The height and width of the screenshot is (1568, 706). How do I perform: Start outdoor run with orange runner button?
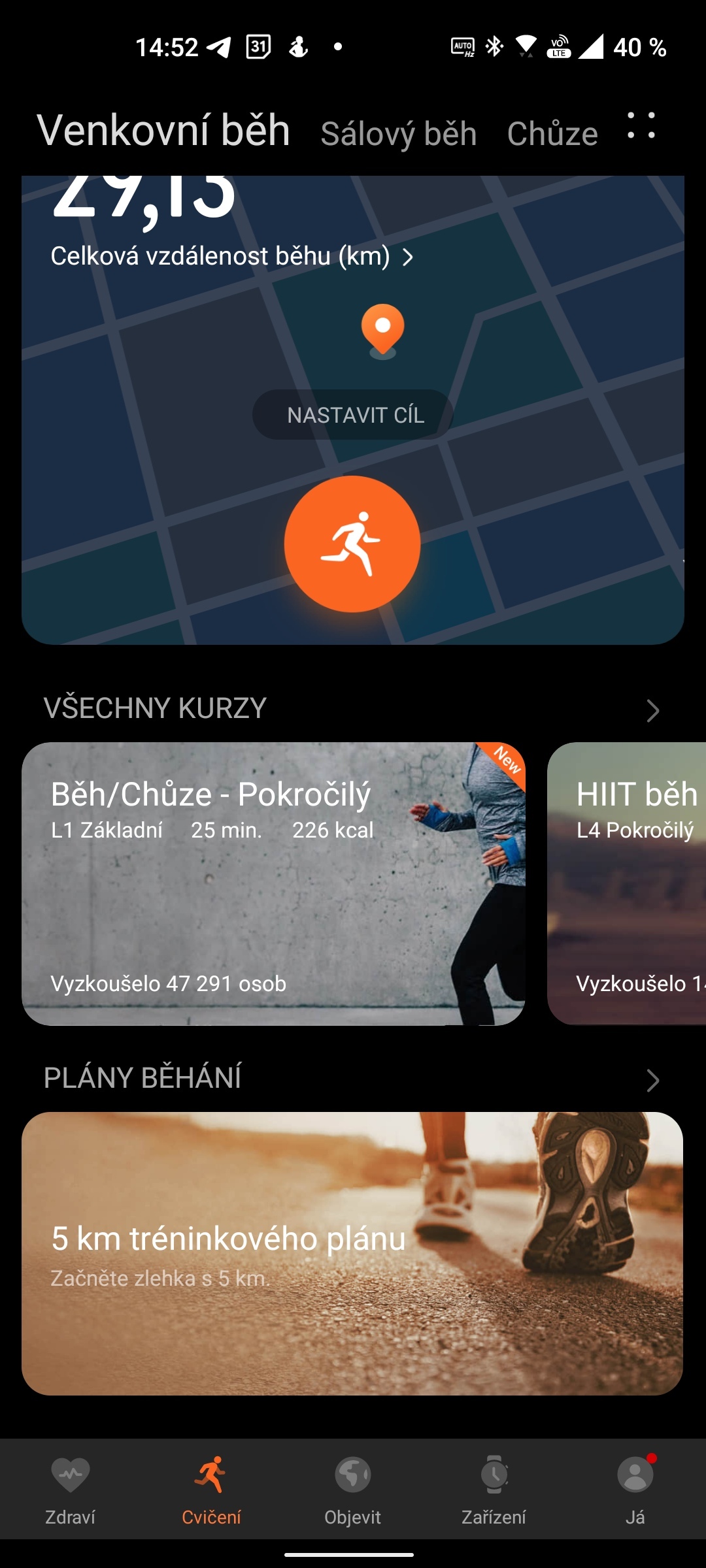tap(352, 544)
